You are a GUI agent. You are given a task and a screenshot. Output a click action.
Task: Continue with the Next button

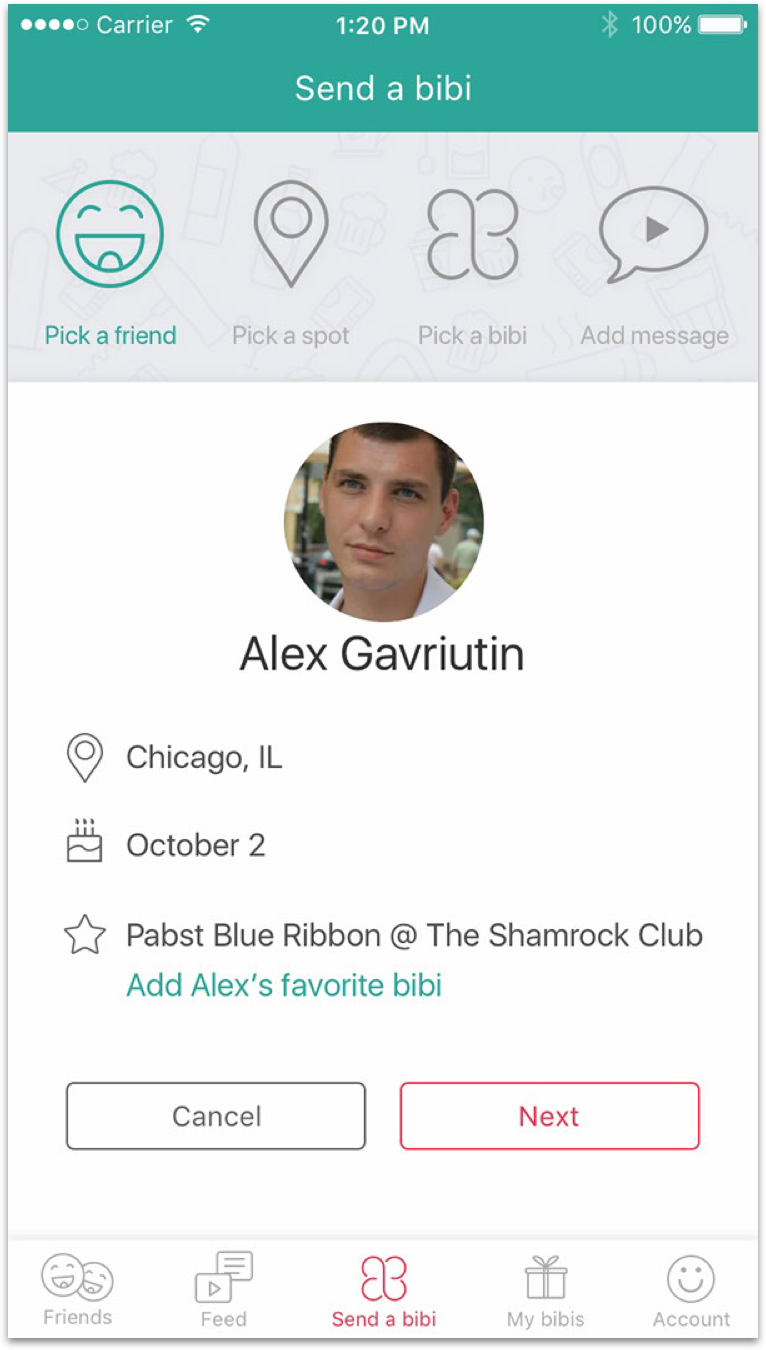coord(549,1116)
